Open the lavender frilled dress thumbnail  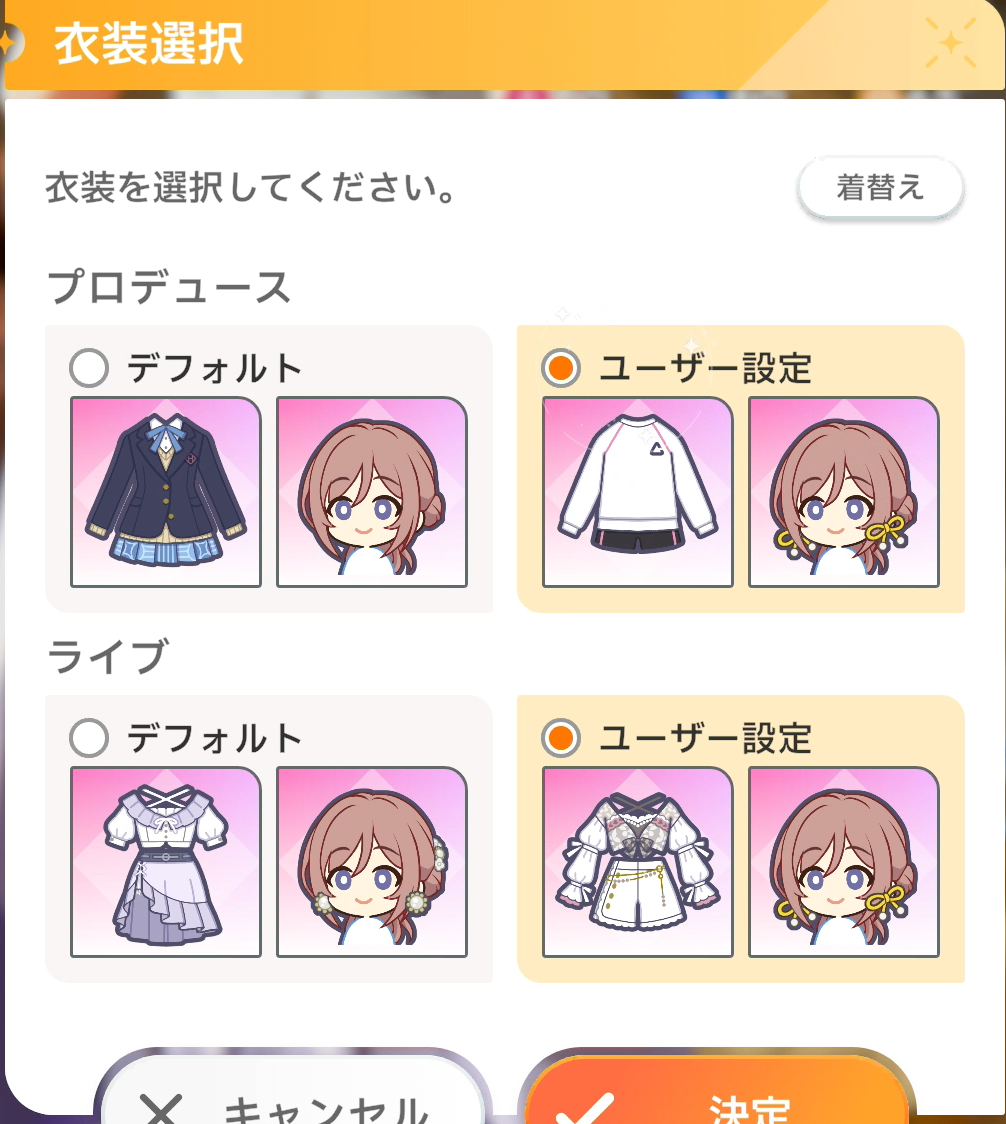pos(166,862)
